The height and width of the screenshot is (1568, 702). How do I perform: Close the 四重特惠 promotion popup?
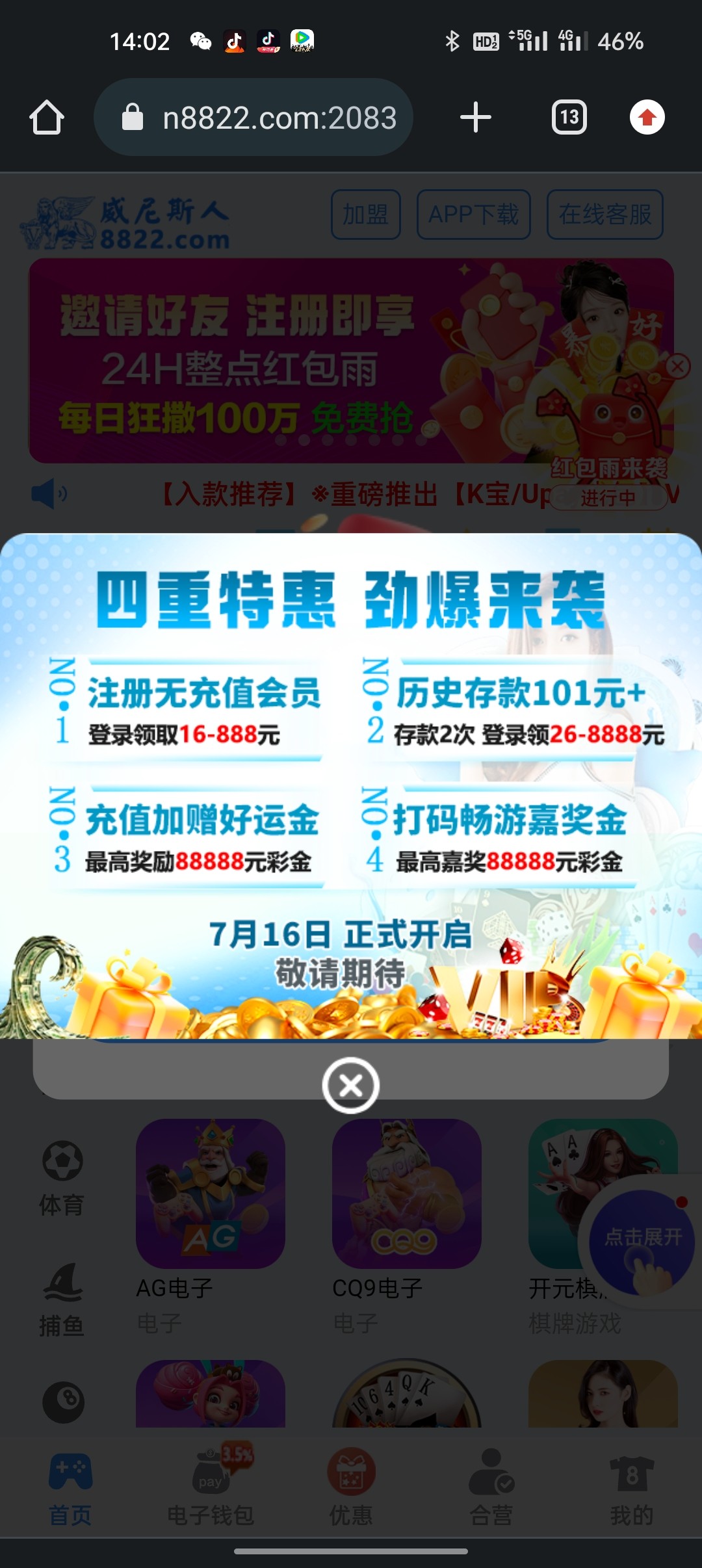(351, 1086)
